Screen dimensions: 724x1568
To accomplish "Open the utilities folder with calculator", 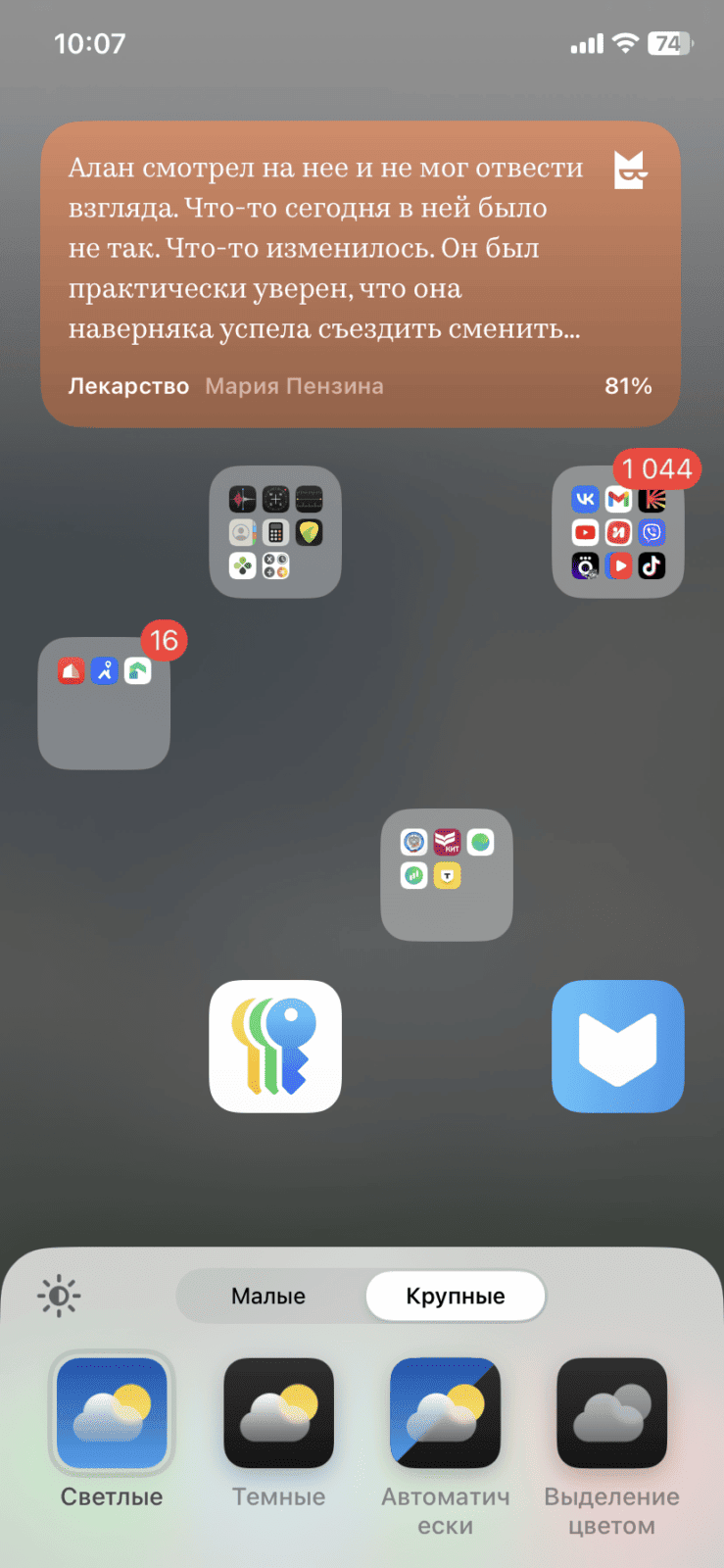I will click(275, 532).
